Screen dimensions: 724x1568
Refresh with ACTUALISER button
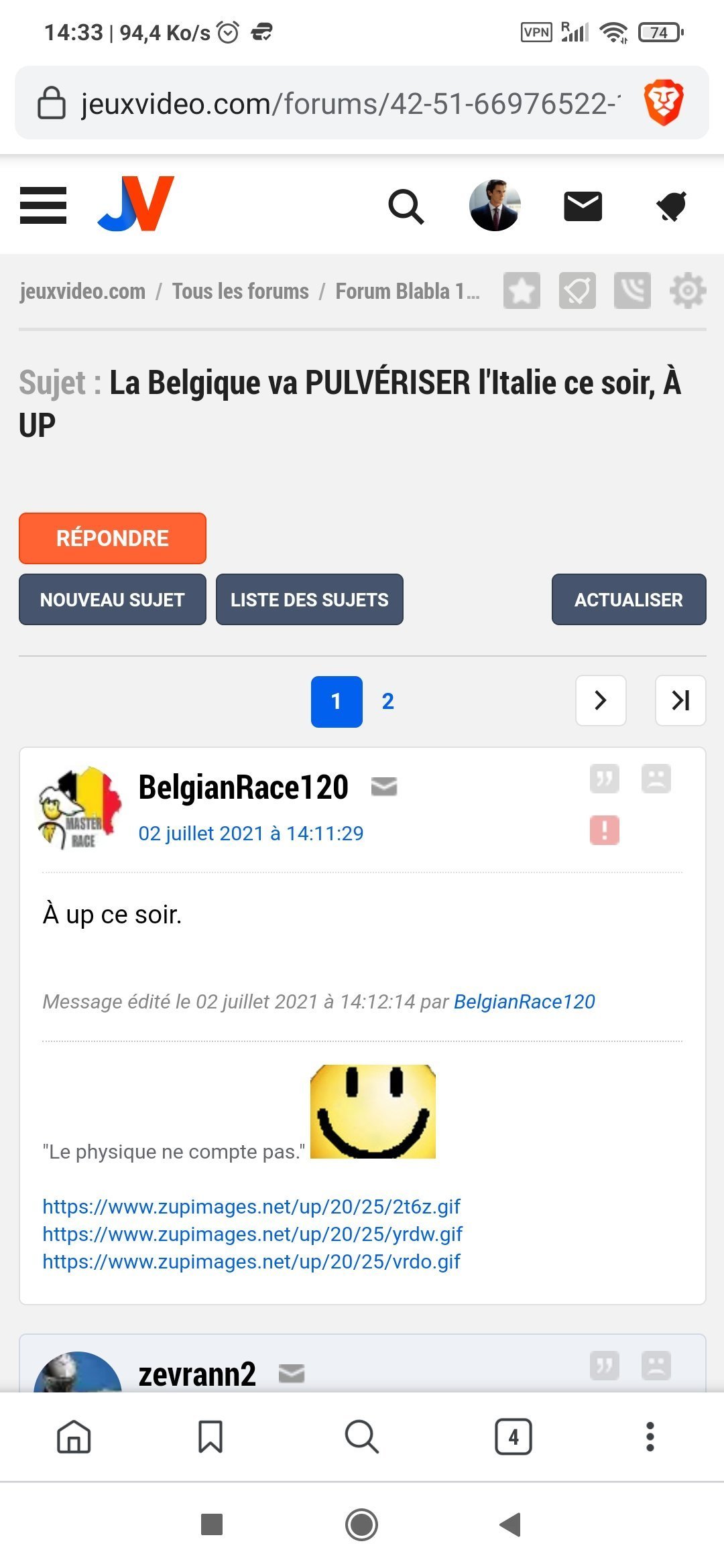[629, 600]
